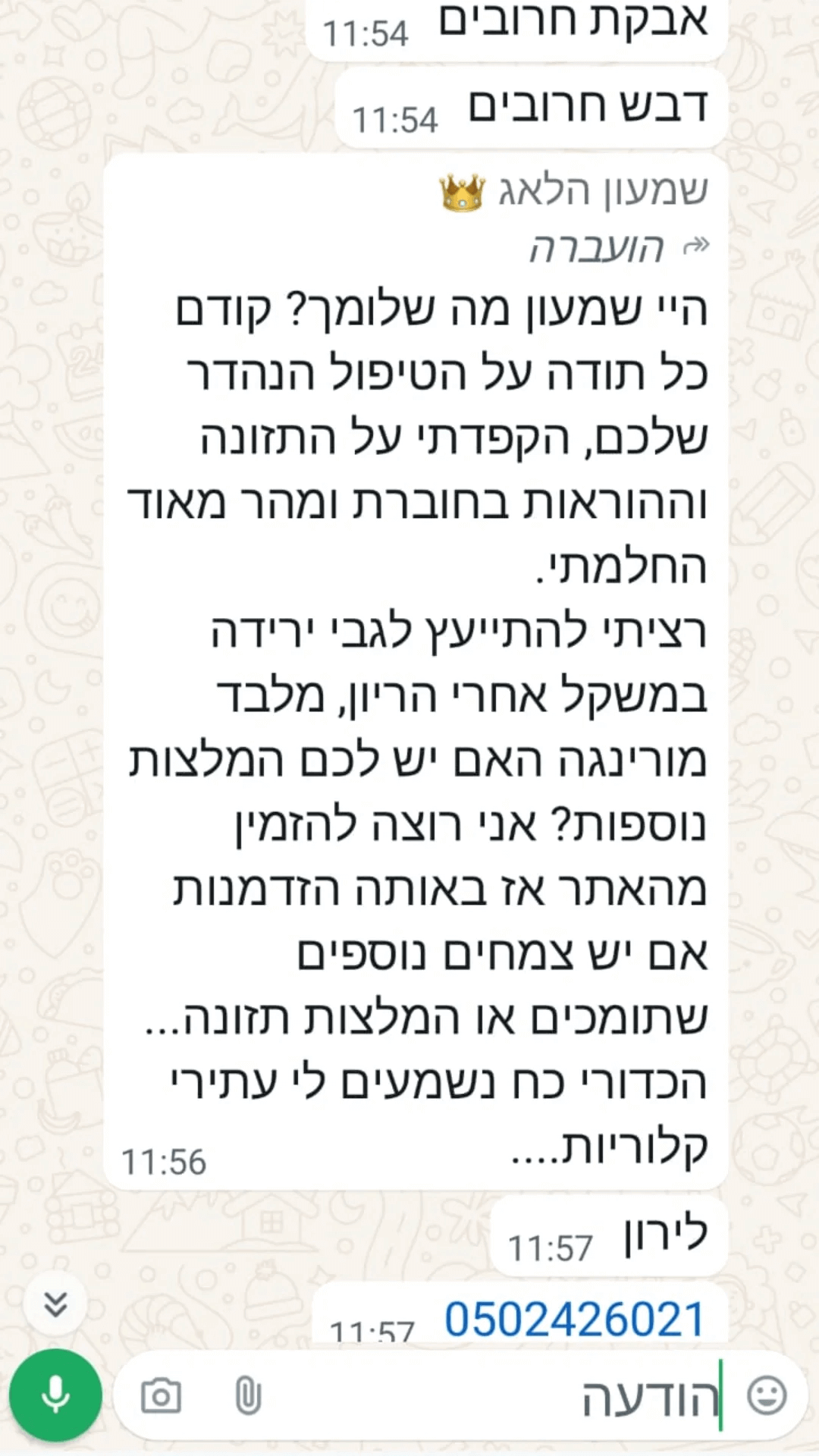Viewport: 819px width, 1456px height.
Task: Jump to latest messages with double-arrow button
Action: click(56, 1304)
